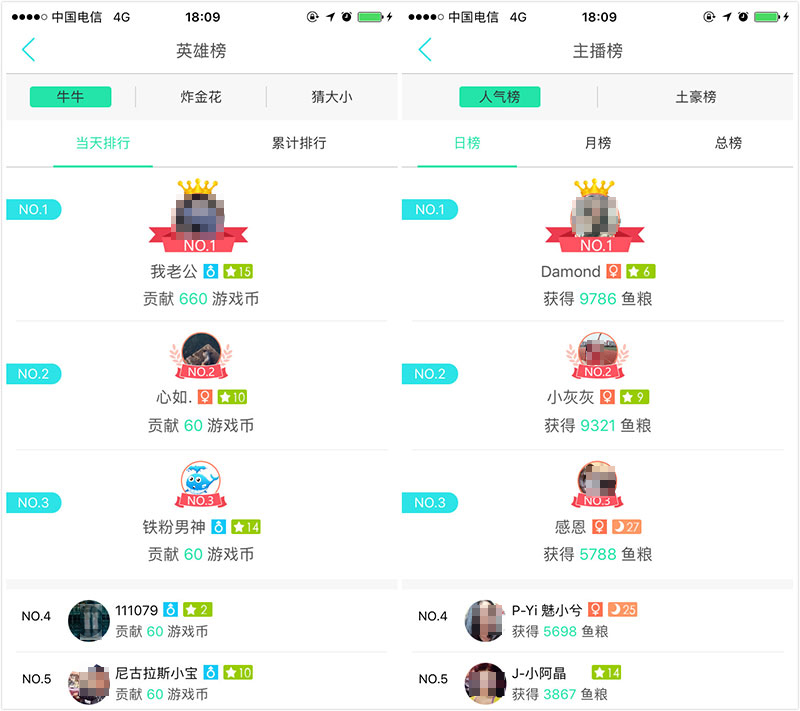Viewport: 800px width, 711px height.
Task: Switch to the 月榜 tab
Action: [x=598, y=143]
